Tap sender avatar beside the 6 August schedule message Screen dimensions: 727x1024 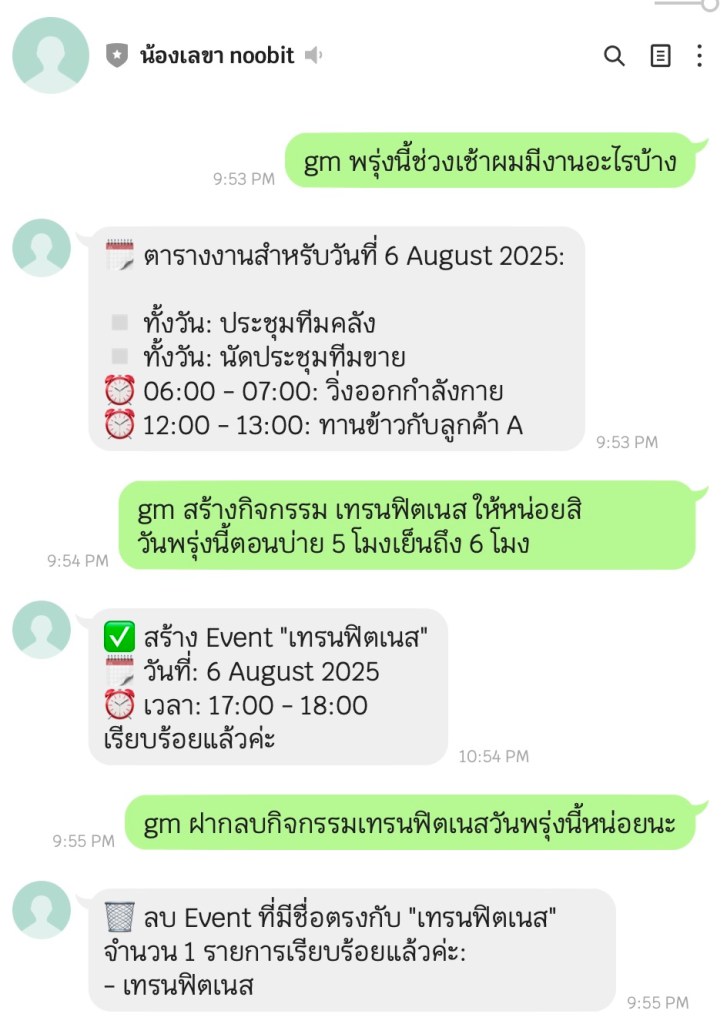click(x=41, y=247)
